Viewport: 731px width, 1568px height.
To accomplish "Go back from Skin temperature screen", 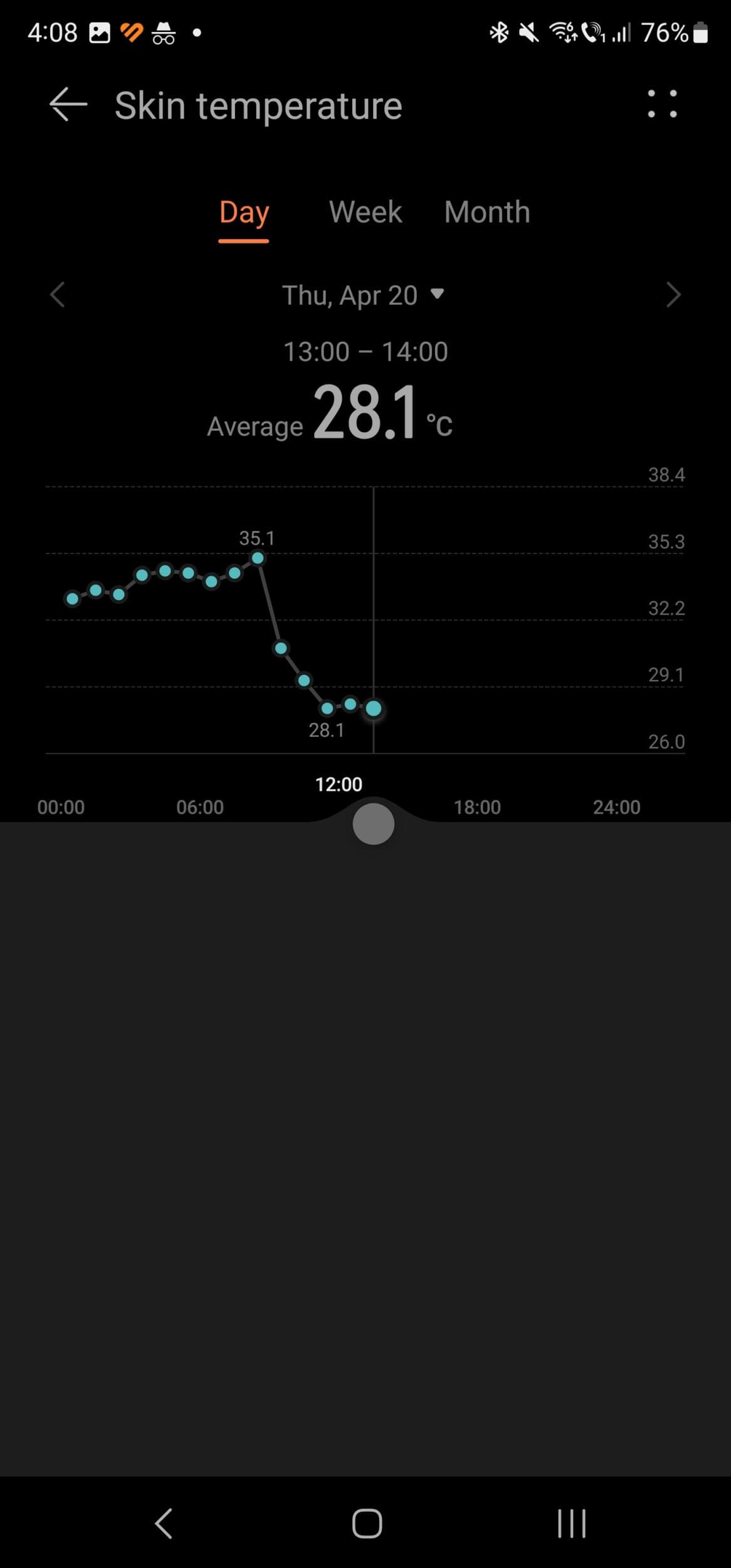I will 68,105.
